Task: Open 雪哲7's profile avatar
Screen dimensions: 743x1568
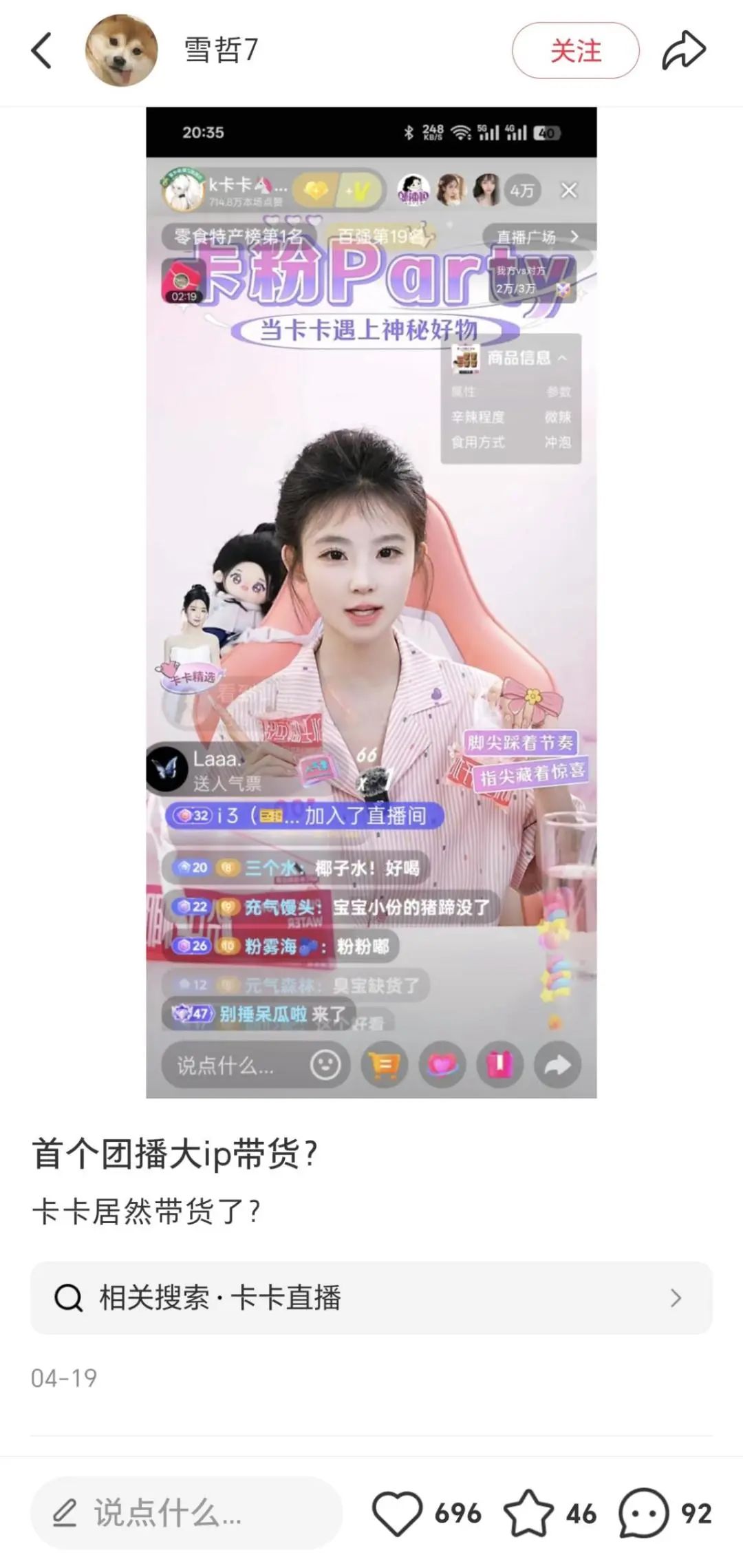Action: (122, 51)
